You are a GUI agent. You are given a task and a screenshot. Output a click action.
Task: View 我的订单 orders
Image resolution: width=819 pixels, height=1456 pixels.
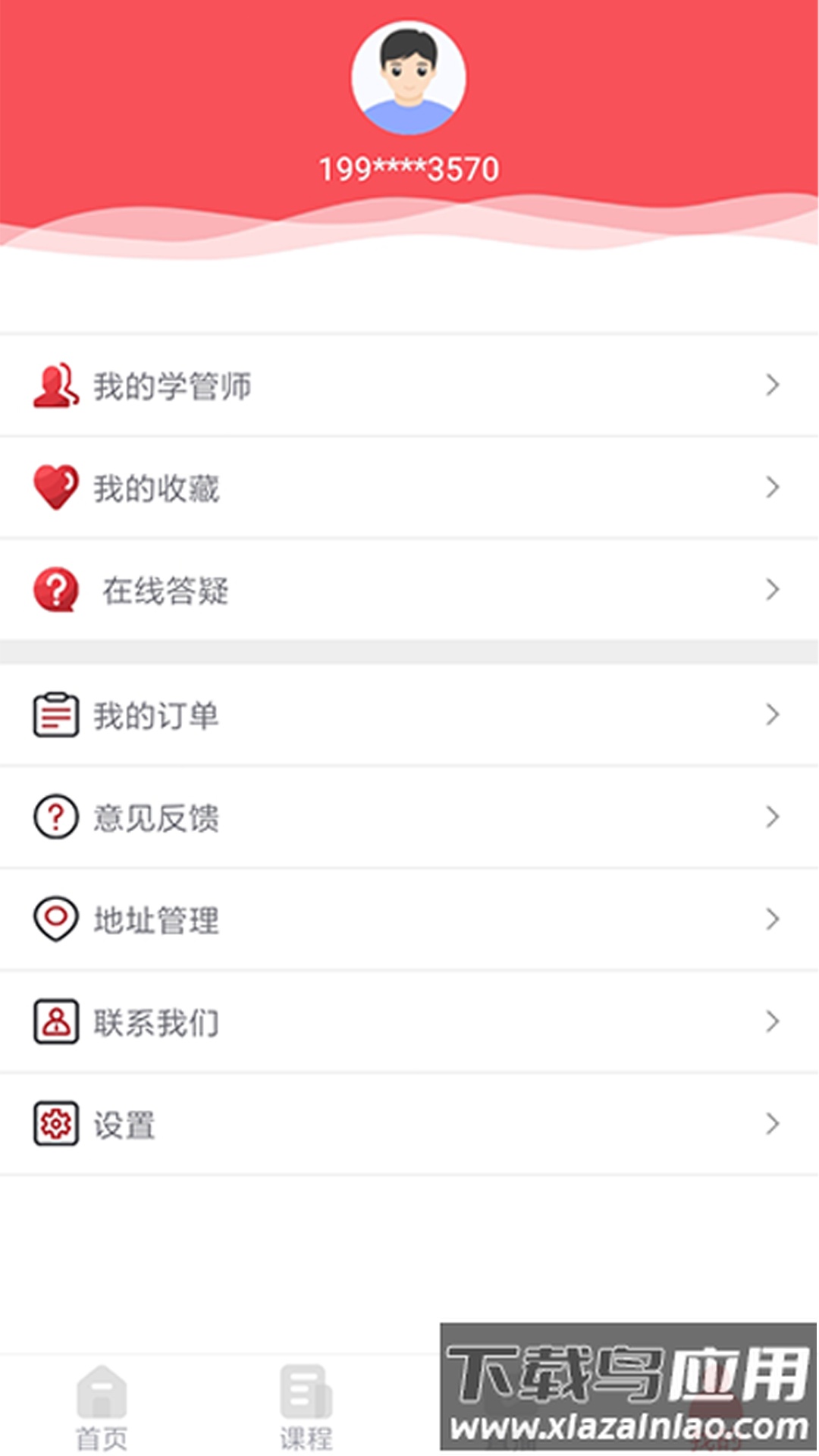tap(409, 715)
